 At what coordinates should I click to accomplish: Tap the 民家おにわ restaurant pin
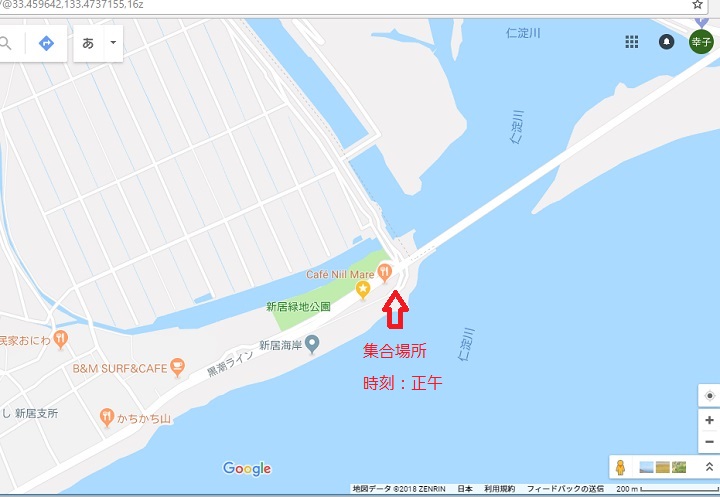pyautogui.click(x=61, y=339)
